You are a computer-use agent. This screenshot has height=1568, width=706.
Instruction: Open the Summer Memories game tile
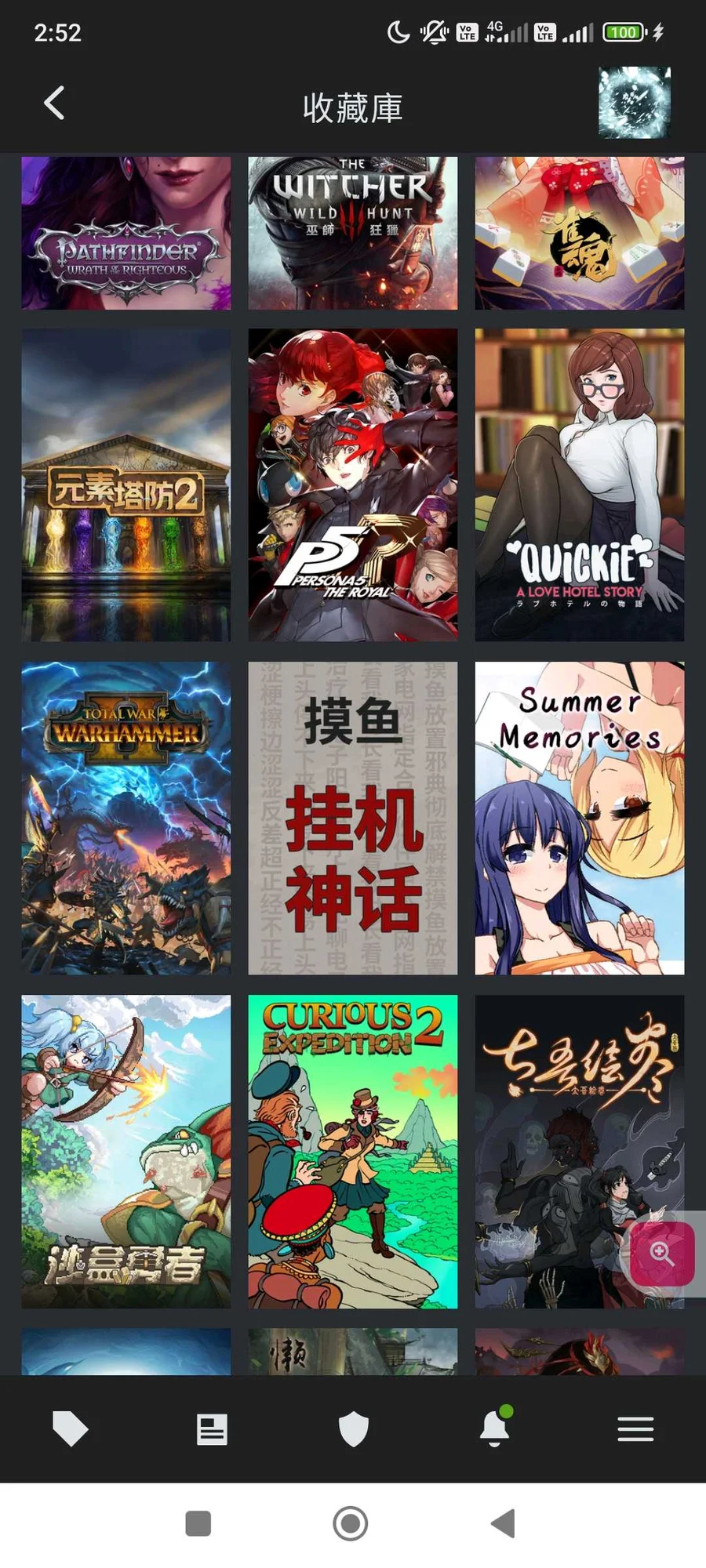(579, 818)
